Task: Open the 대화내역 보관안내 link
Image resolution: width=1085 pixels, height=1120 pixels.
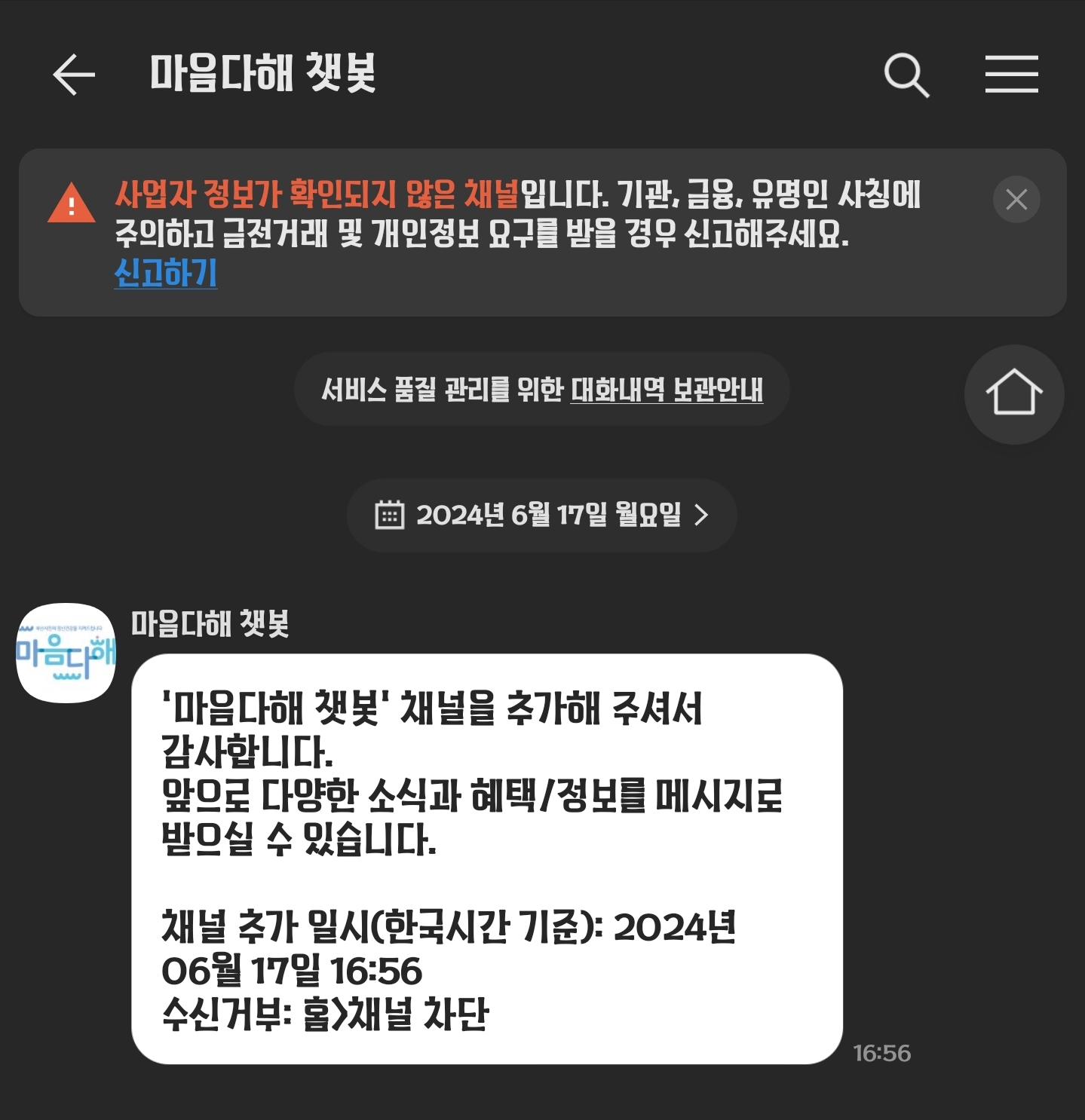Action: (x=666, y=390)
